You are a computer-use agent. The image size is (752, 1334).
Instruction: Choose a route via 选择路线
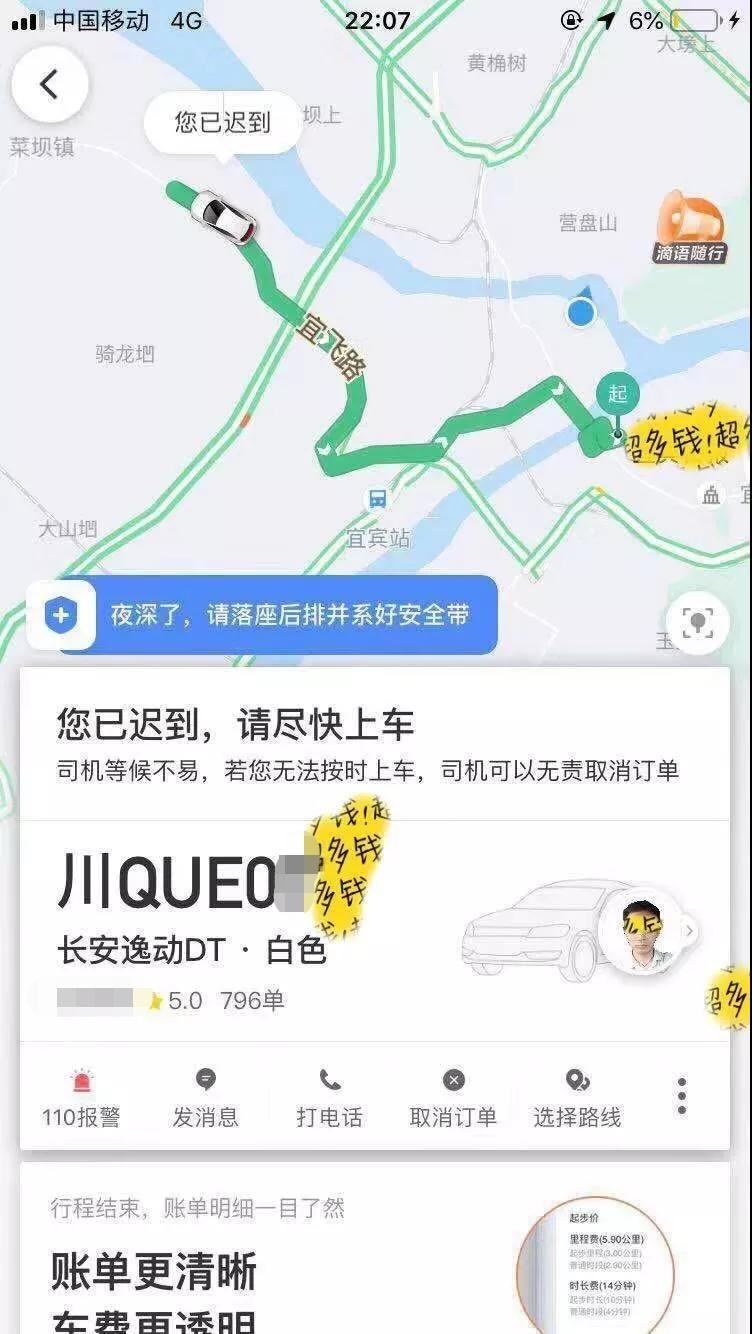[x=577, y=1097]
